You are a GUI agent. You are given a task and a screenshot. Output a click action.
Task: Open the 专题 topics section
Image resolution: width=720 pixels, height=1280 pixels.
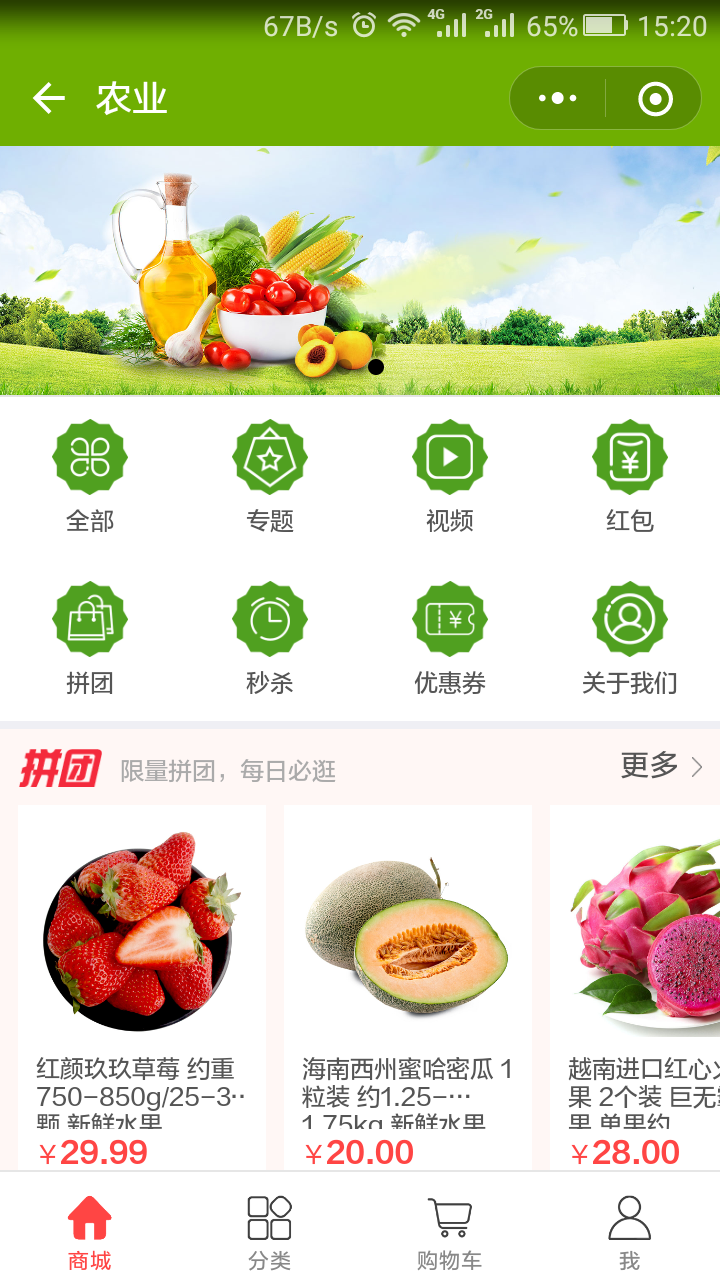point(270,476)
